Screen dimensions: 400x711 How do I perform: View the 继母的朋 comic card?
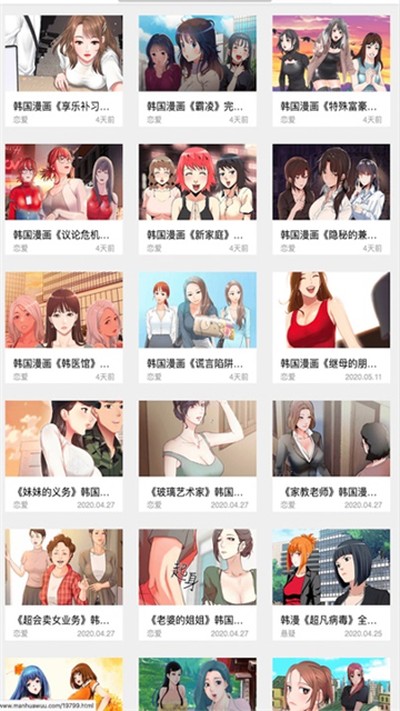(331, 328)
